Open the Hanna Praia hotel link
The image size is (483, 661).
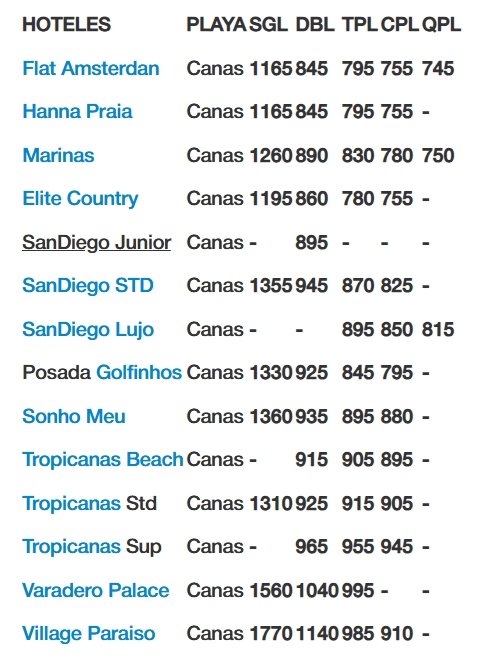point(77,112)
